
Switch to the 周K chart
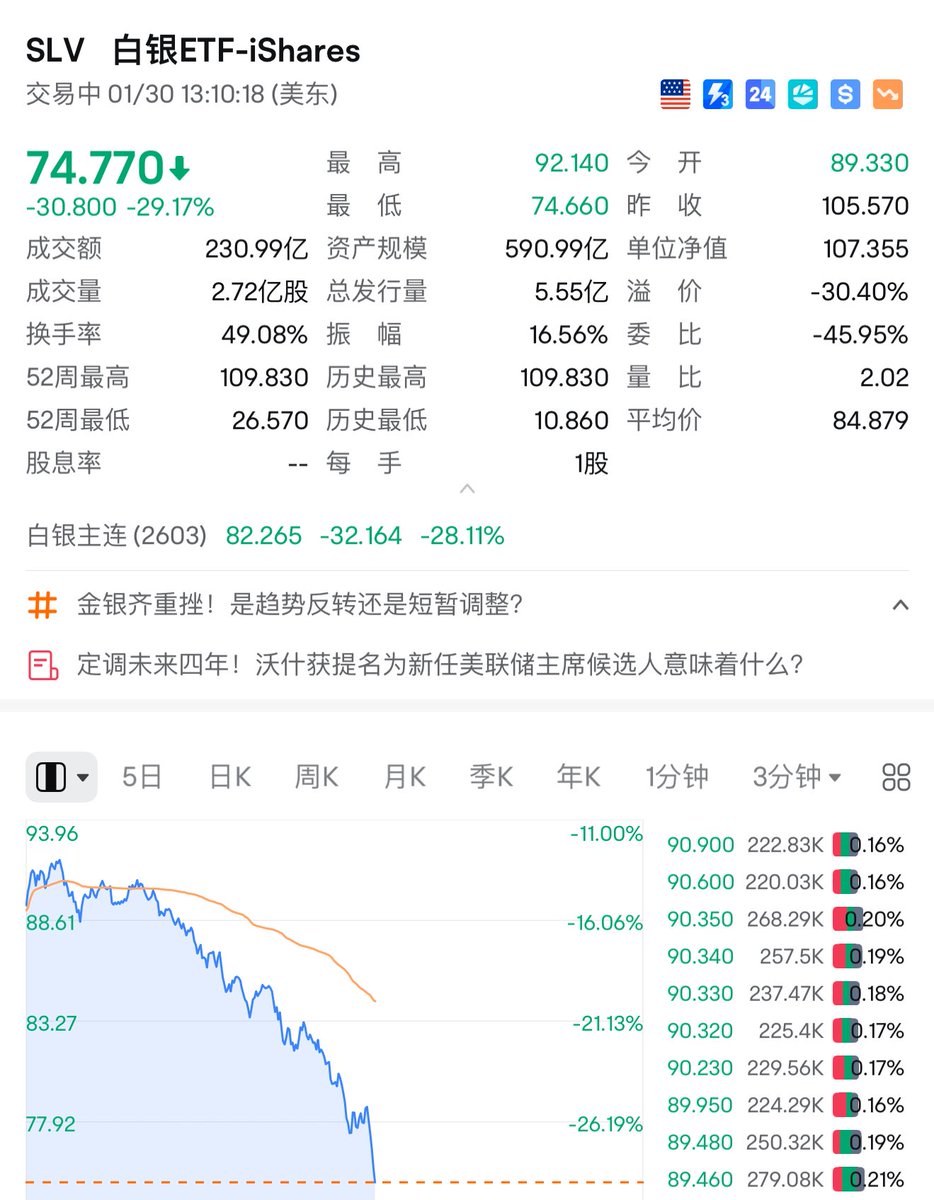316,777
